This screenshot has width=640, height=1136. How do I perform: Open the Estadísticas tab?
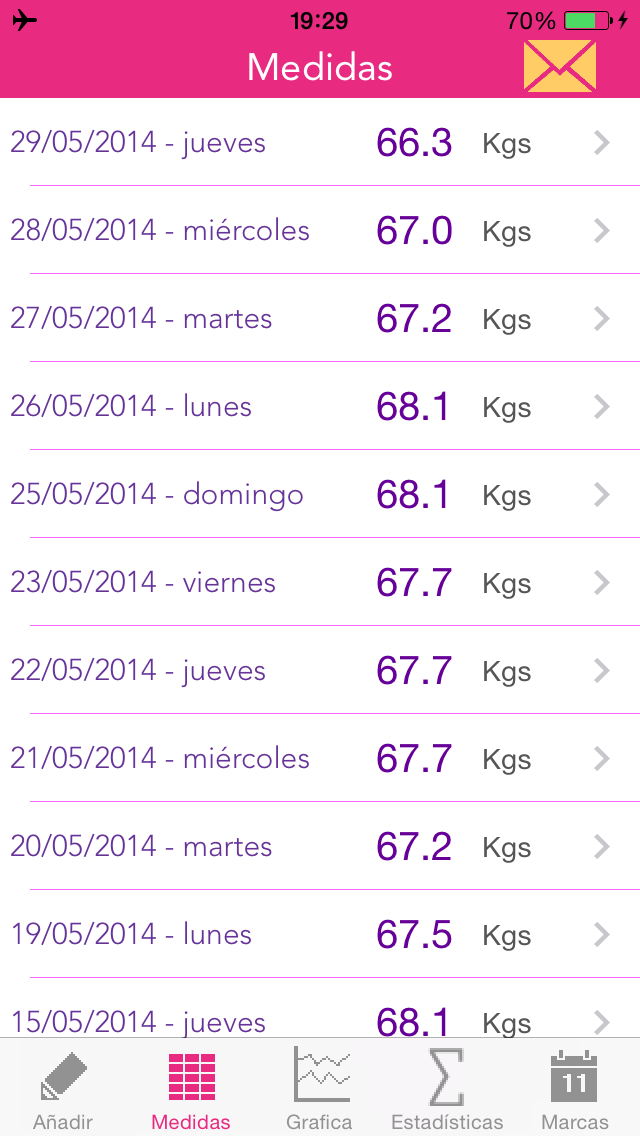coord(447,1088)
